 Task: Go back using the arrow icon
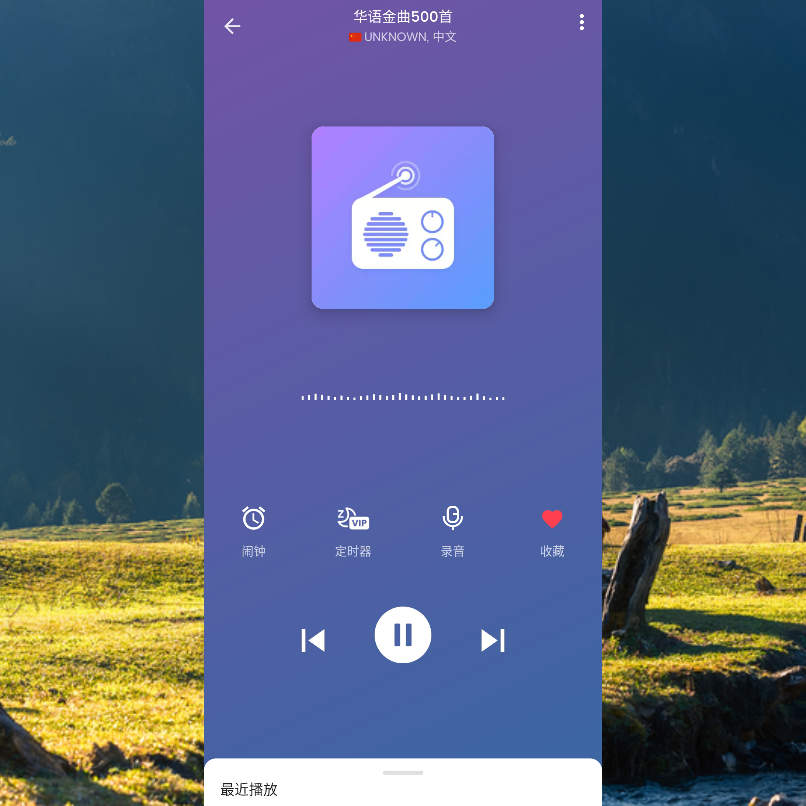pyautogui.click(x=232, y=26)
